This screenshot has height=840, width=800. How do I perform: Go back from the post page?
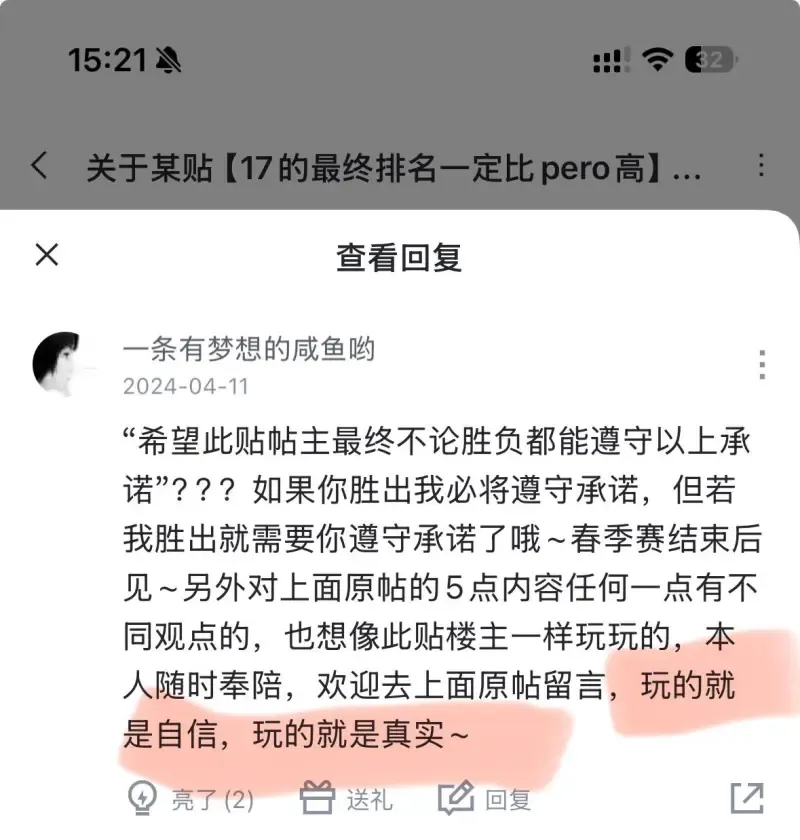pos(40,165)
